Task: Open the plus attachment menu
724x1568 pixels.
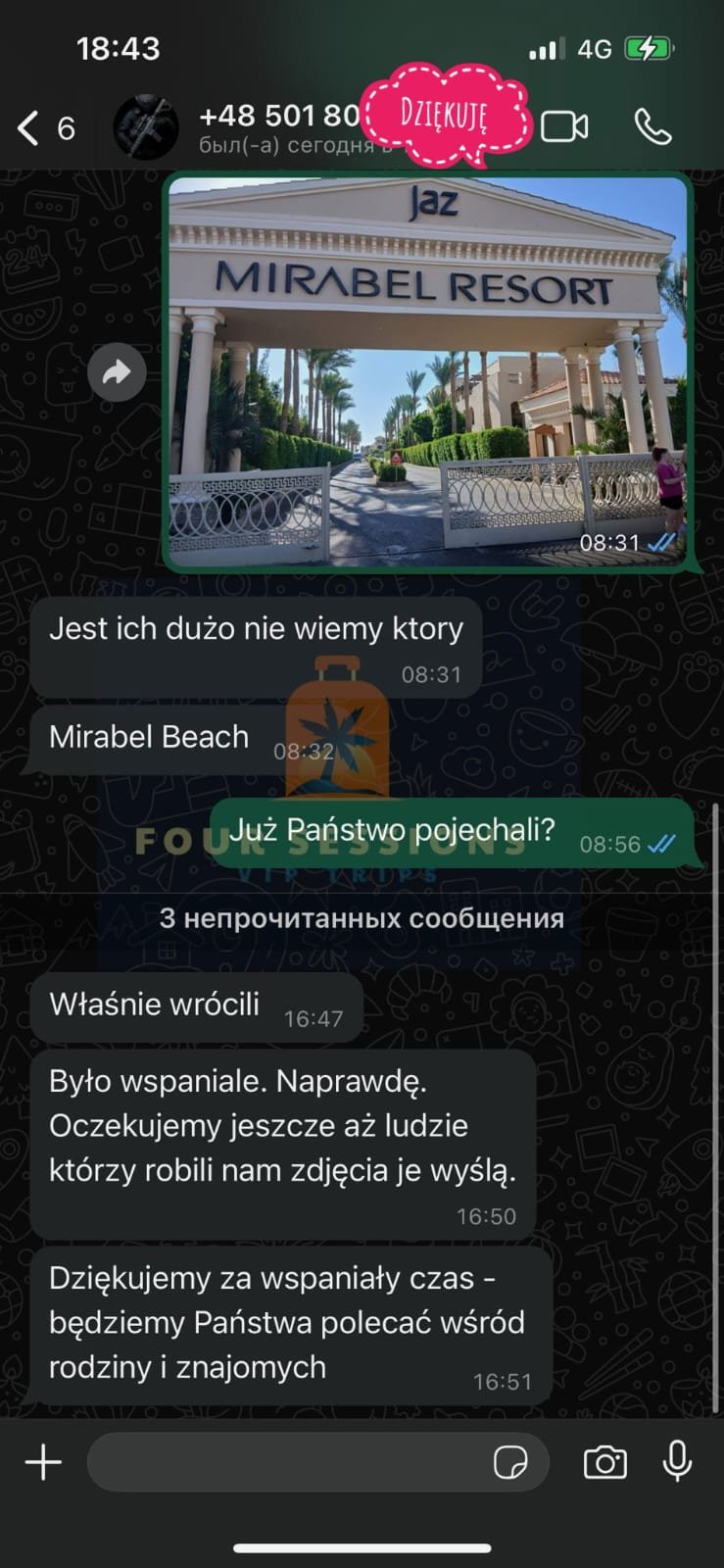Action: [43, 1463]
